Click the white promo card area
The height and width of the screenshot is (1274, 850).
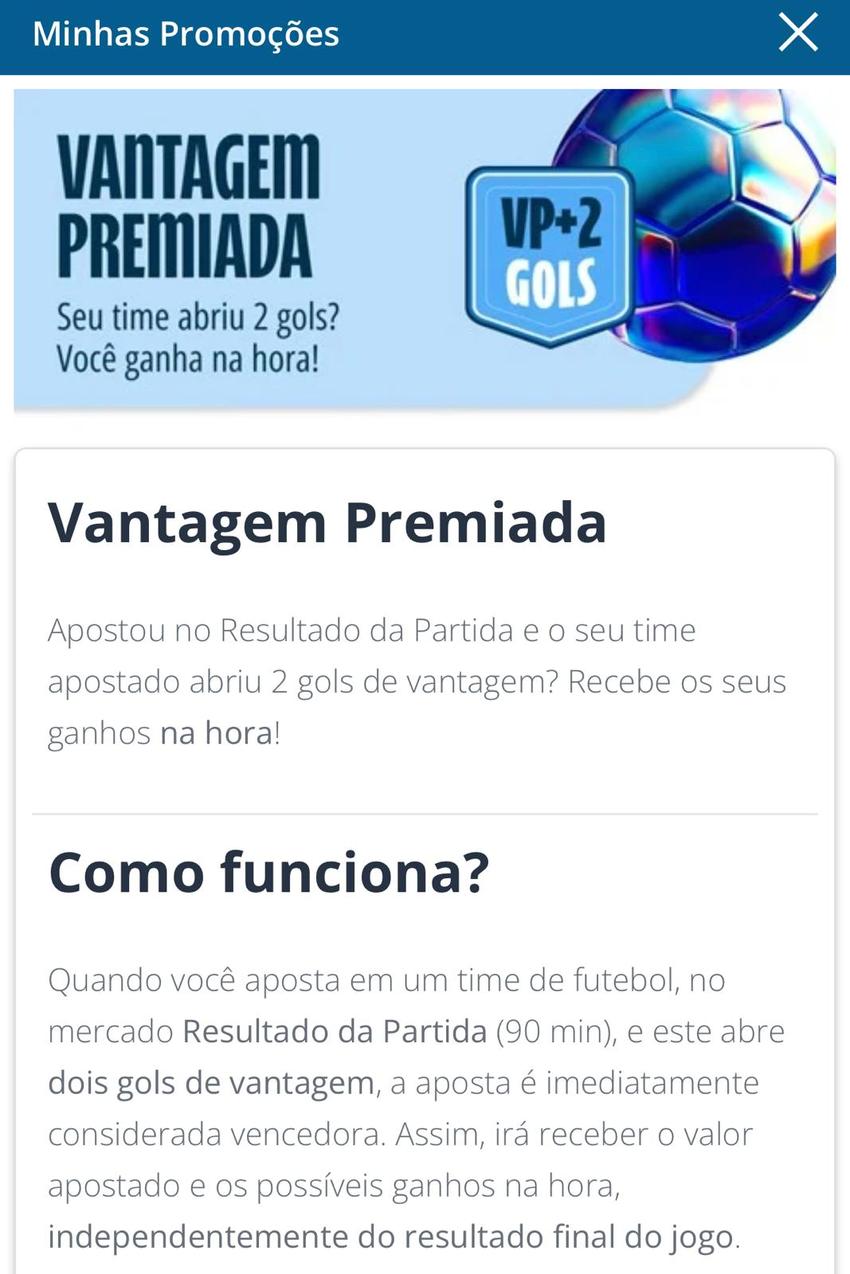[425, 600]
